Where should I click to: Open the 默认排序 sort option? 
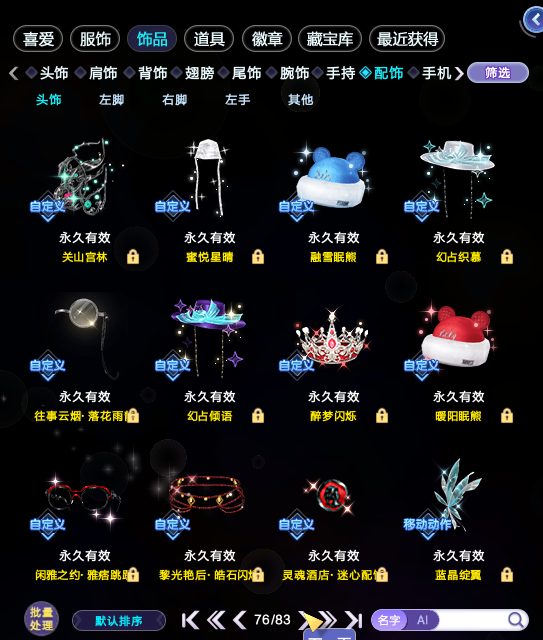coord(119,621)
